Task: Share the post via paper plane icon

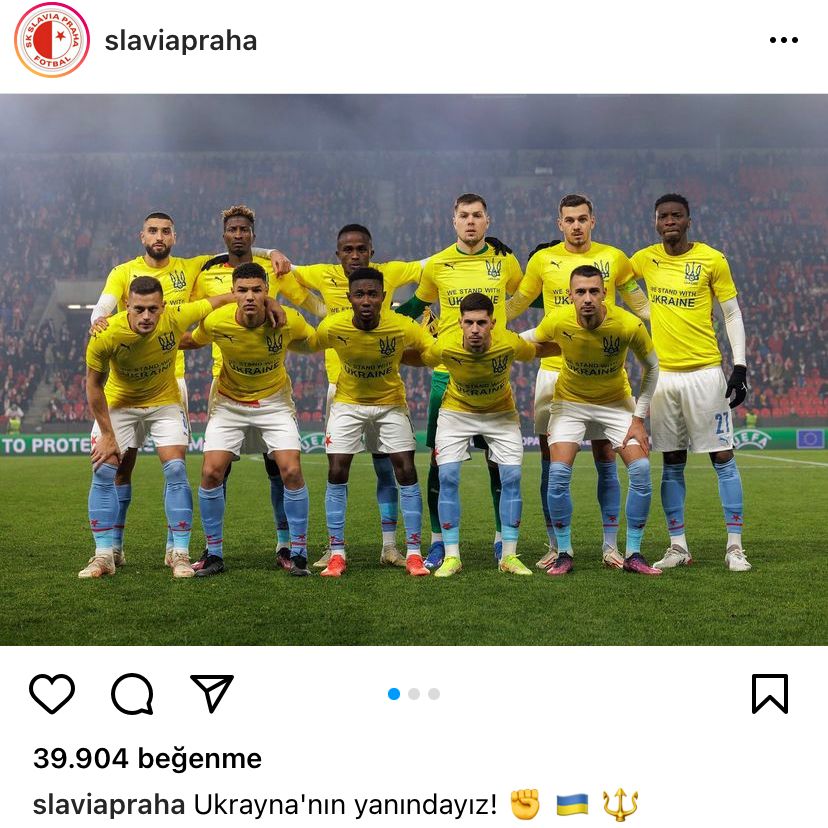Action: click(212, 693)
